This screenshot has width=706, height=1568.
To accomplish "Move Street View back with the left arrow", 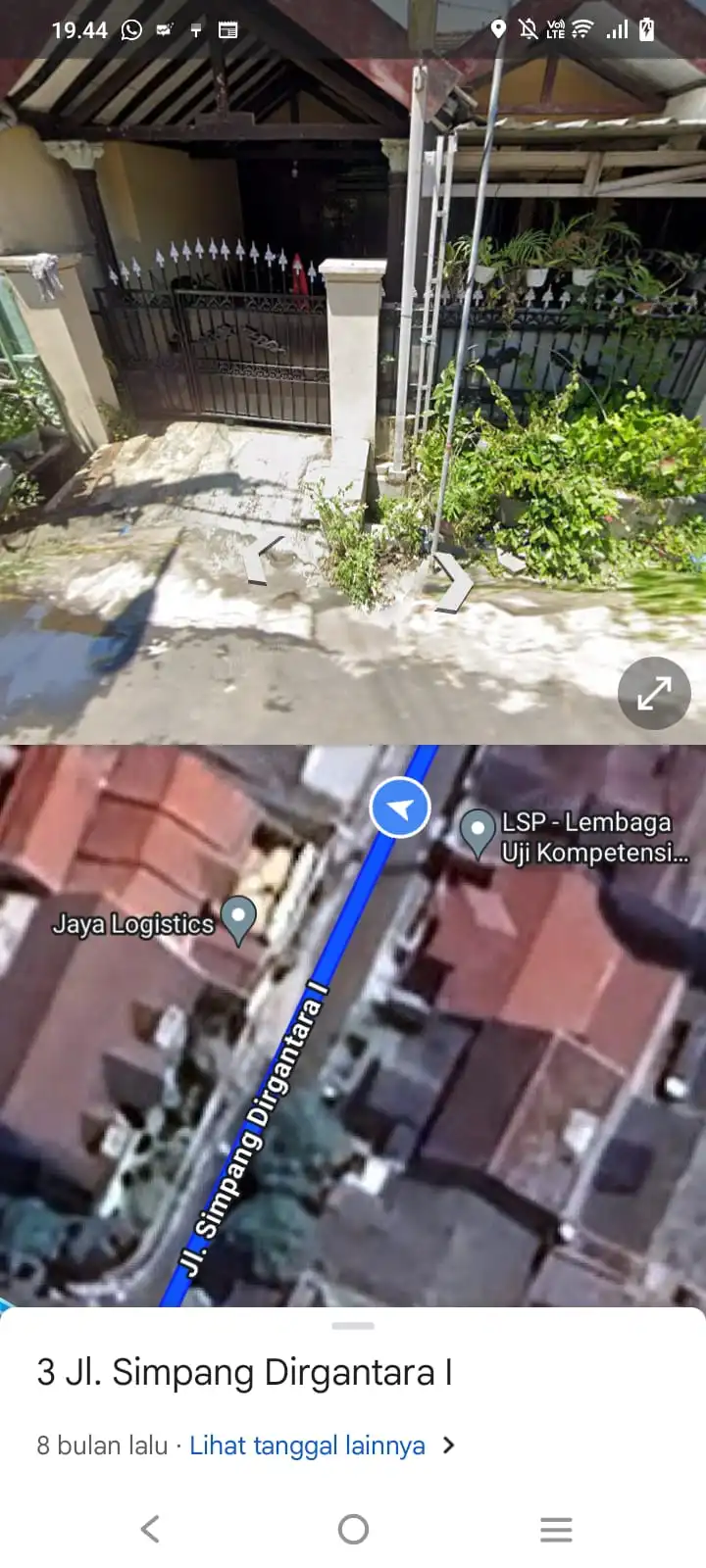I will [x=263, y=561].
